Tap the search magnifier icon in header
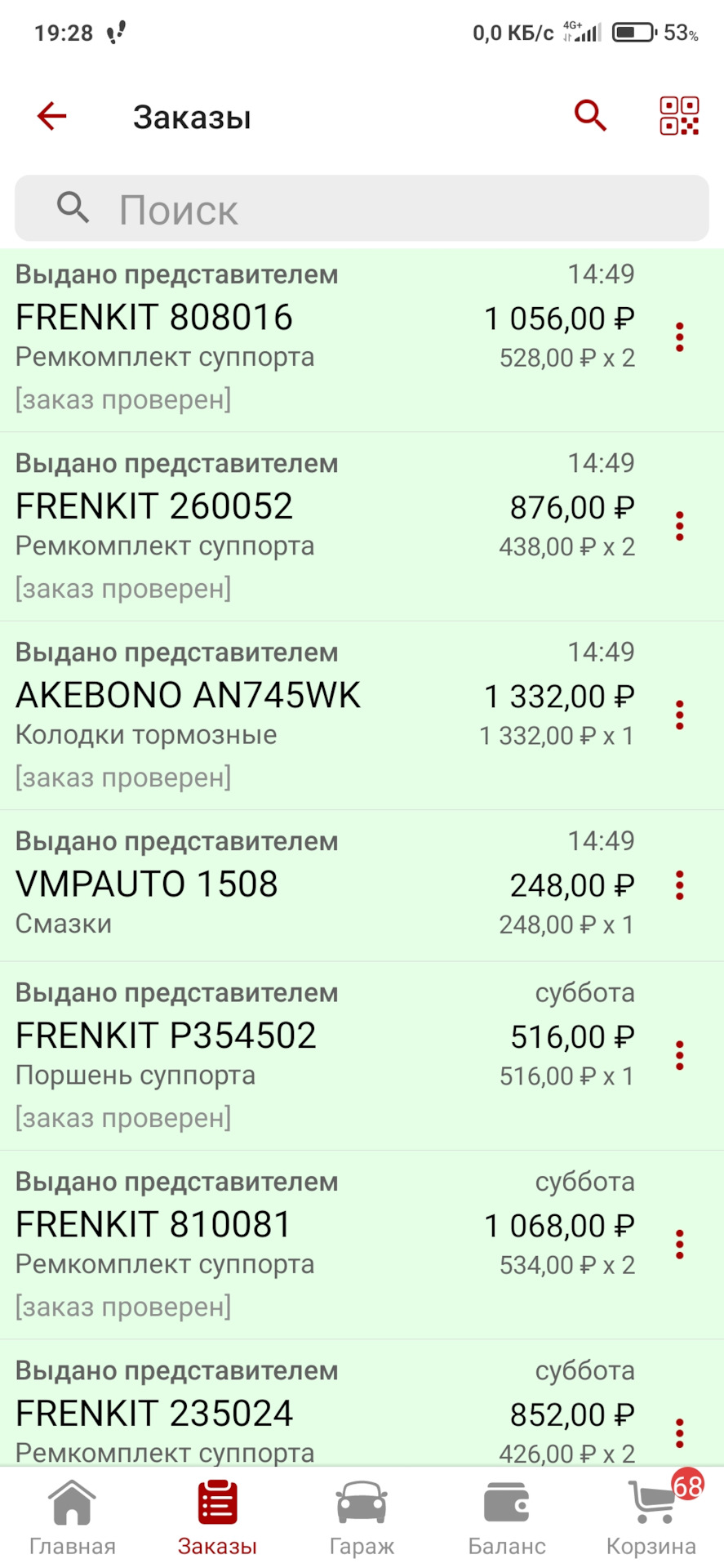 point(590,115)
